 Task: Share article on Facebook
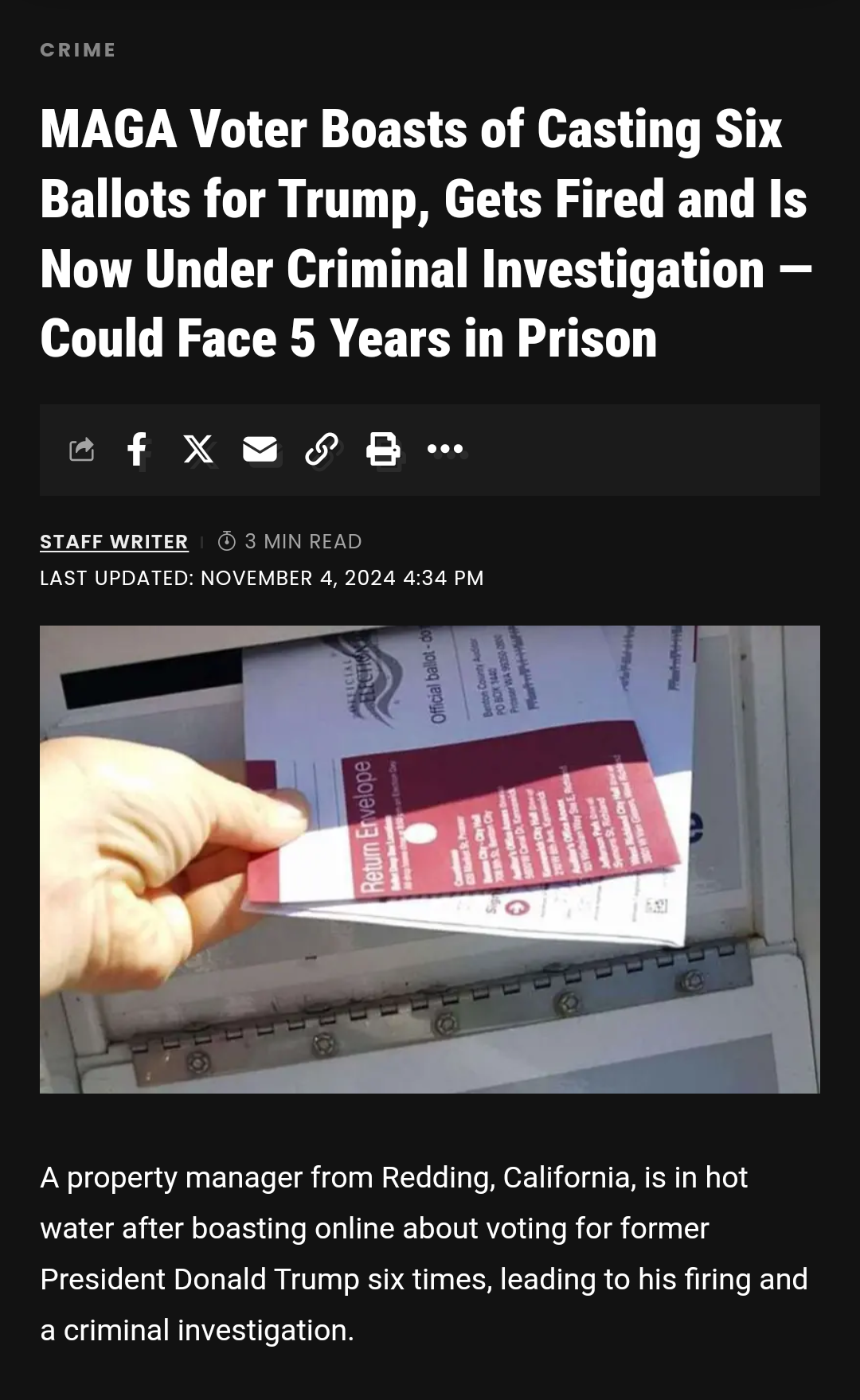(137, 450)
